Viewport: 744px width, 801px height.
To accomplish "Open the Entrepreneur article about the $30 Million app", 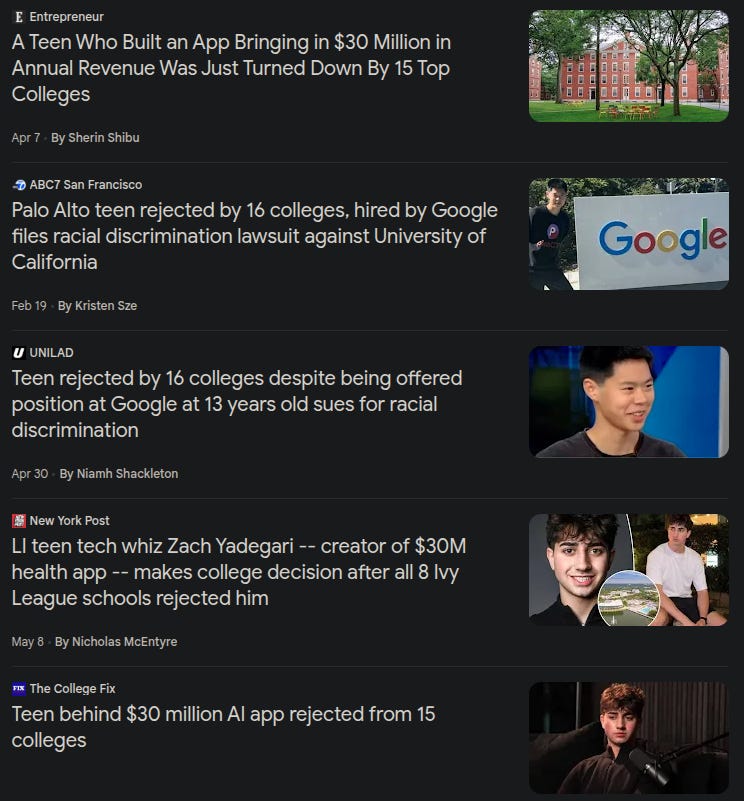I will pyautogui.click(x=231, y=68).
